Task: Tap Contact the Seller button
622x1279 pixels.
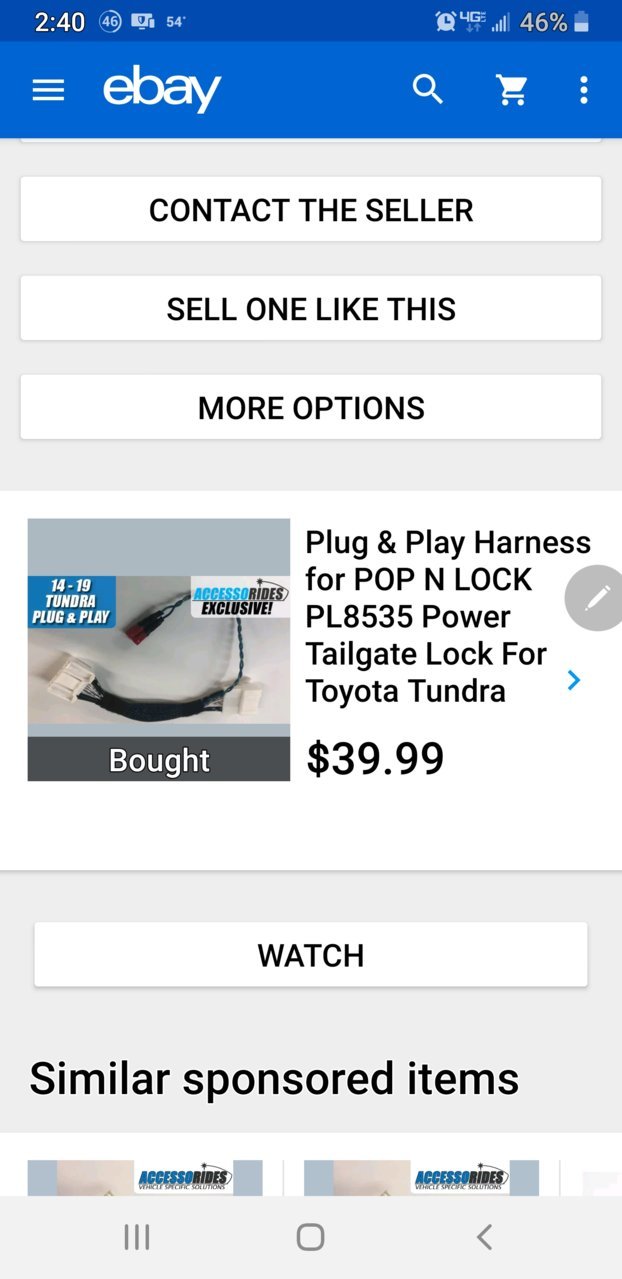Action: 311,210
